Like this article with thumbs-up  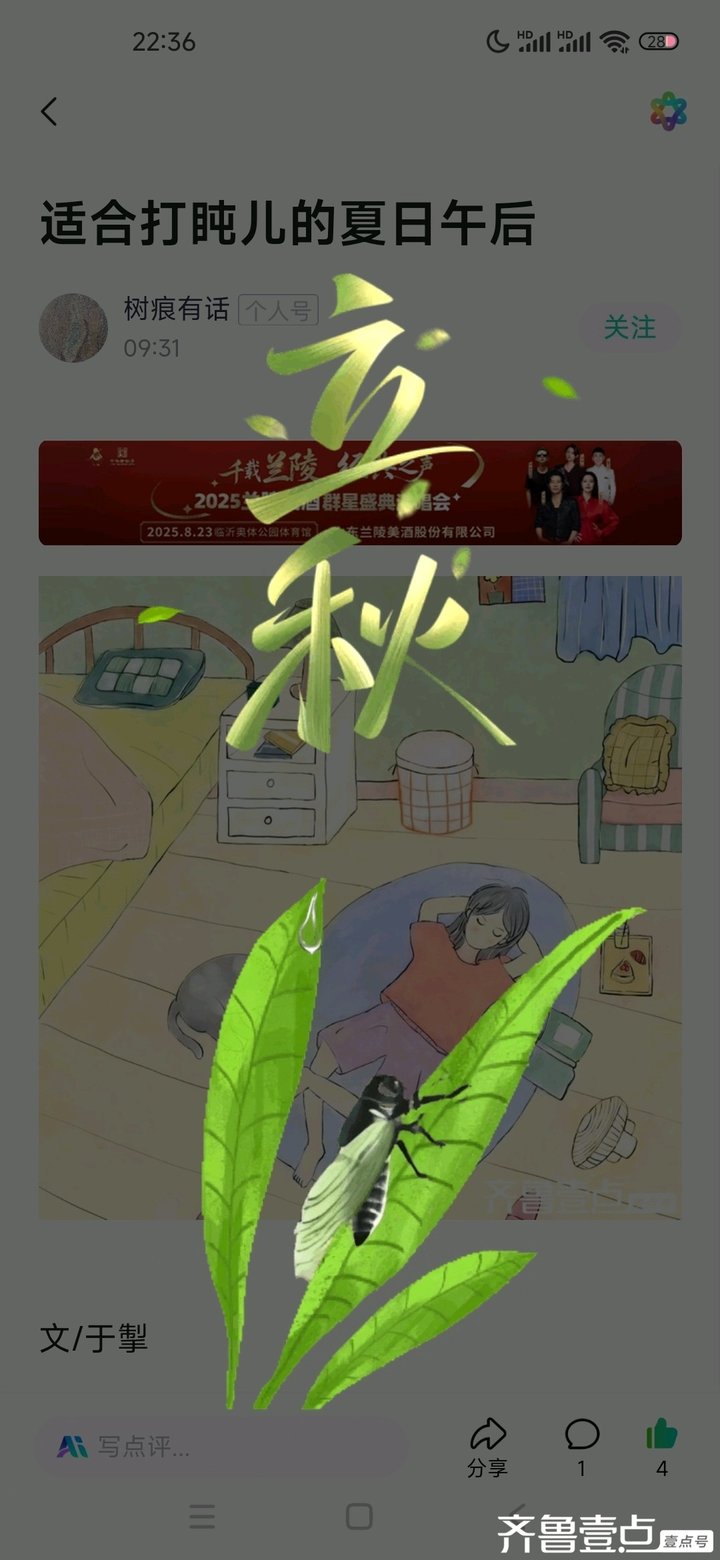pos(661,1445)
